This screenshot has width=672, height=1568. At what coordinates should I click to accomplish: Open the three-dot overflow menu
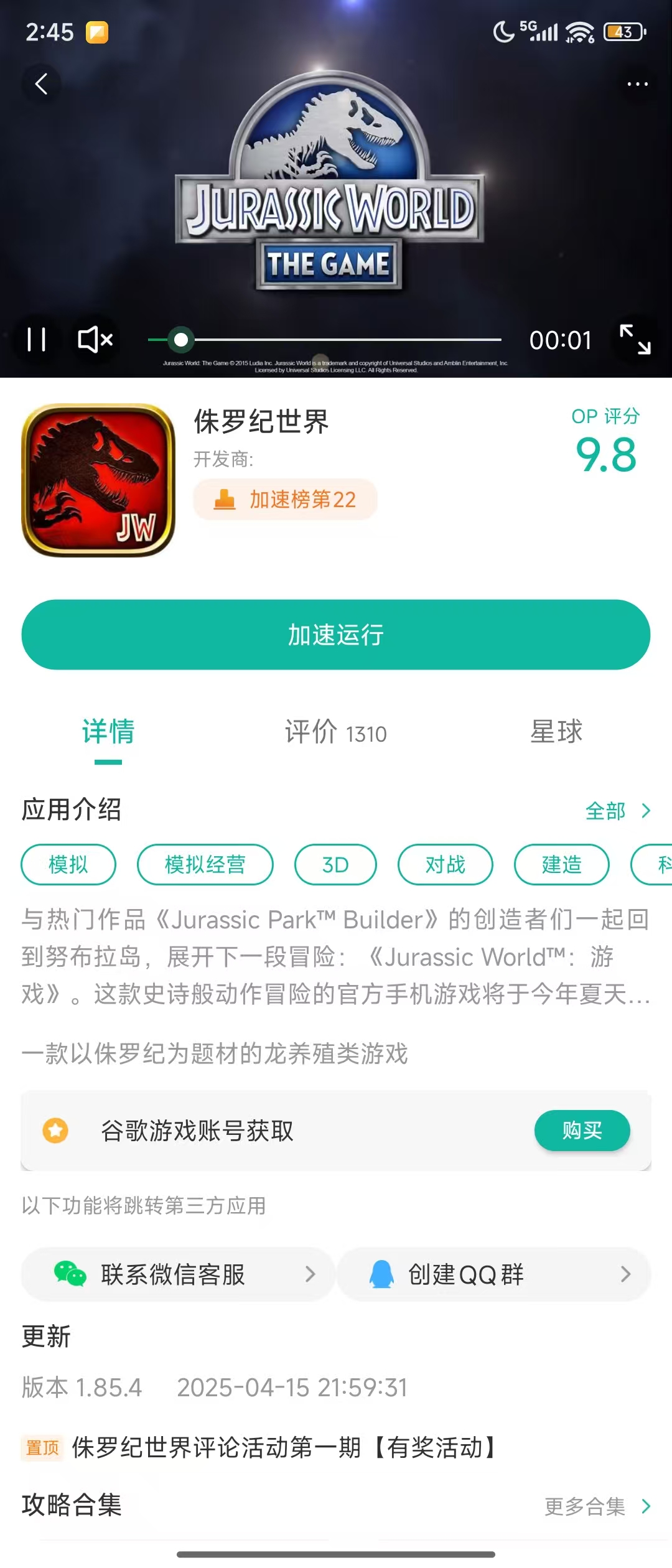[x=637, y=83]
